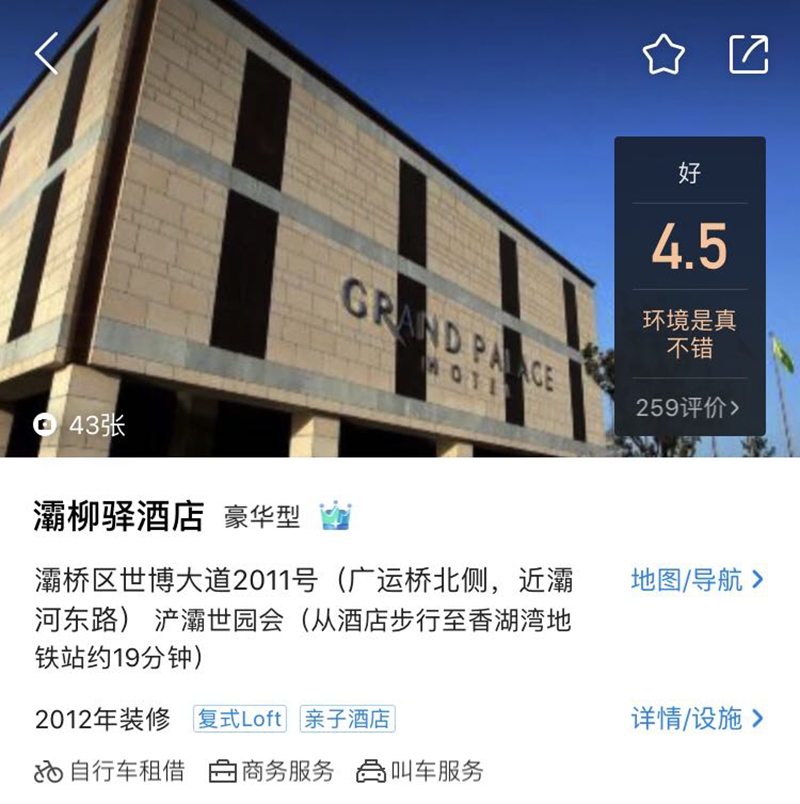Screen dimensions: 800x804
Task: Open the 259评价 reviews link
Action: point(689,407)
